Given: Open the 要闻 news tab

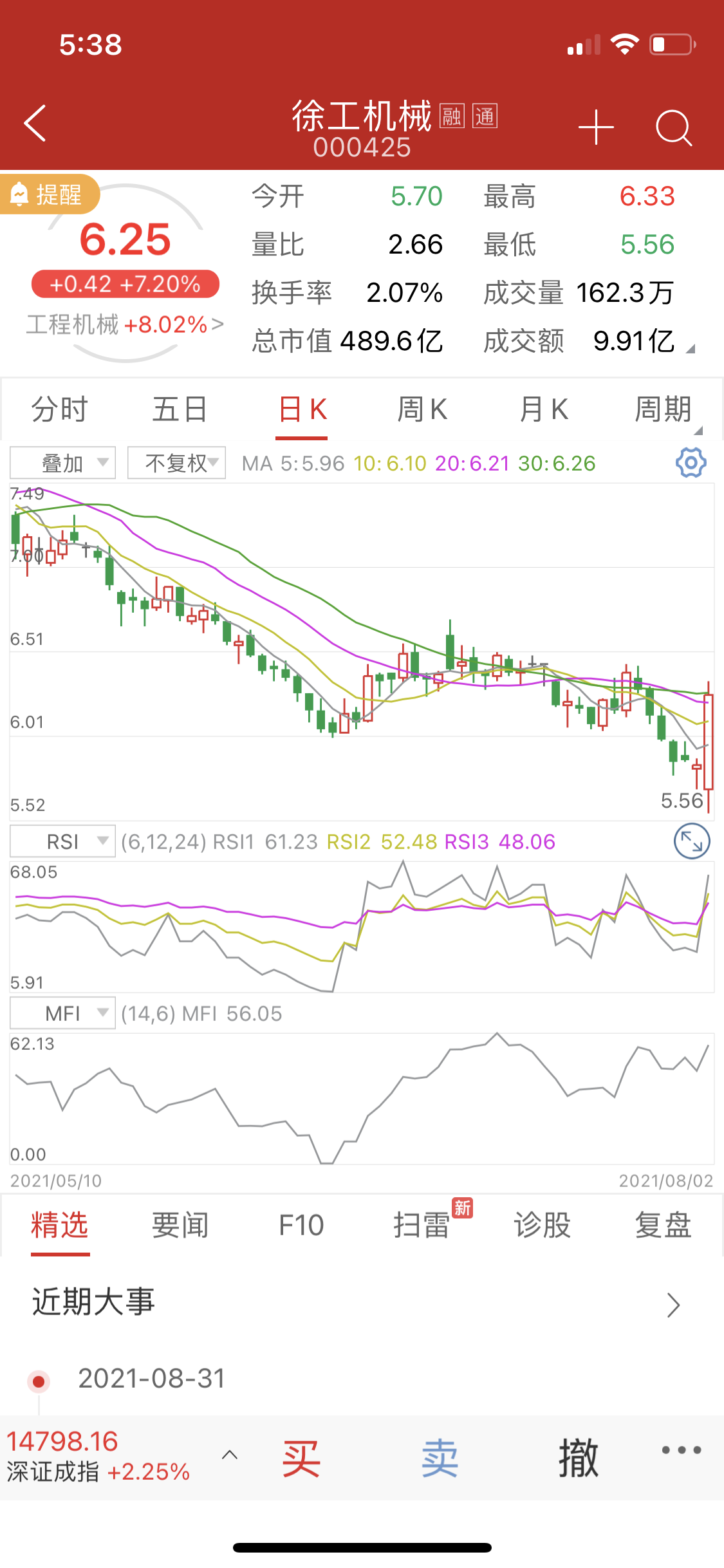Looking at the screenshot, I should click(x=180, y=1225).
